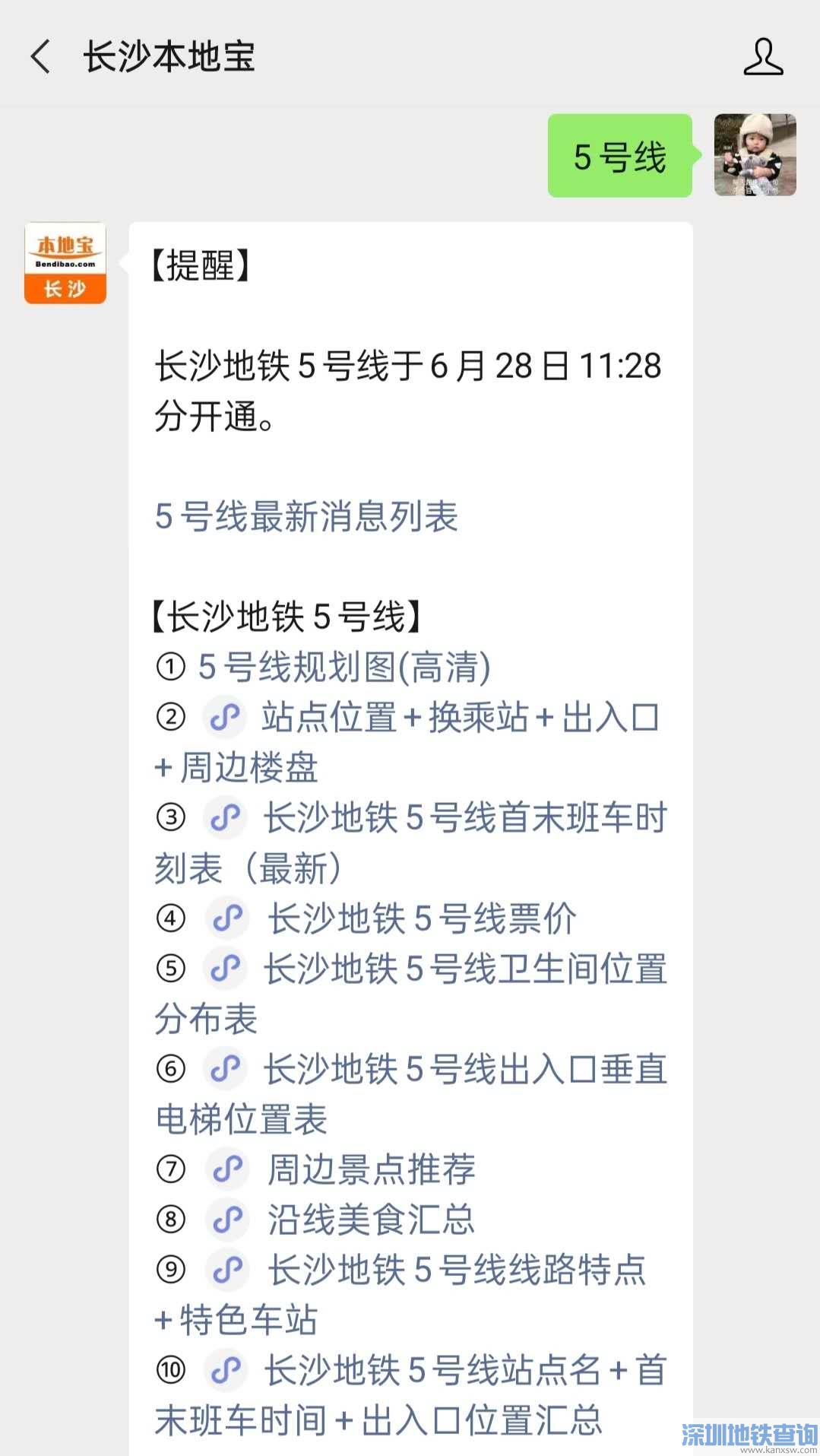Viewport: 820px width, 1456px height.
Task: Open 5号线首末班车时刻表 link
Action: click(x=464, y=818)
